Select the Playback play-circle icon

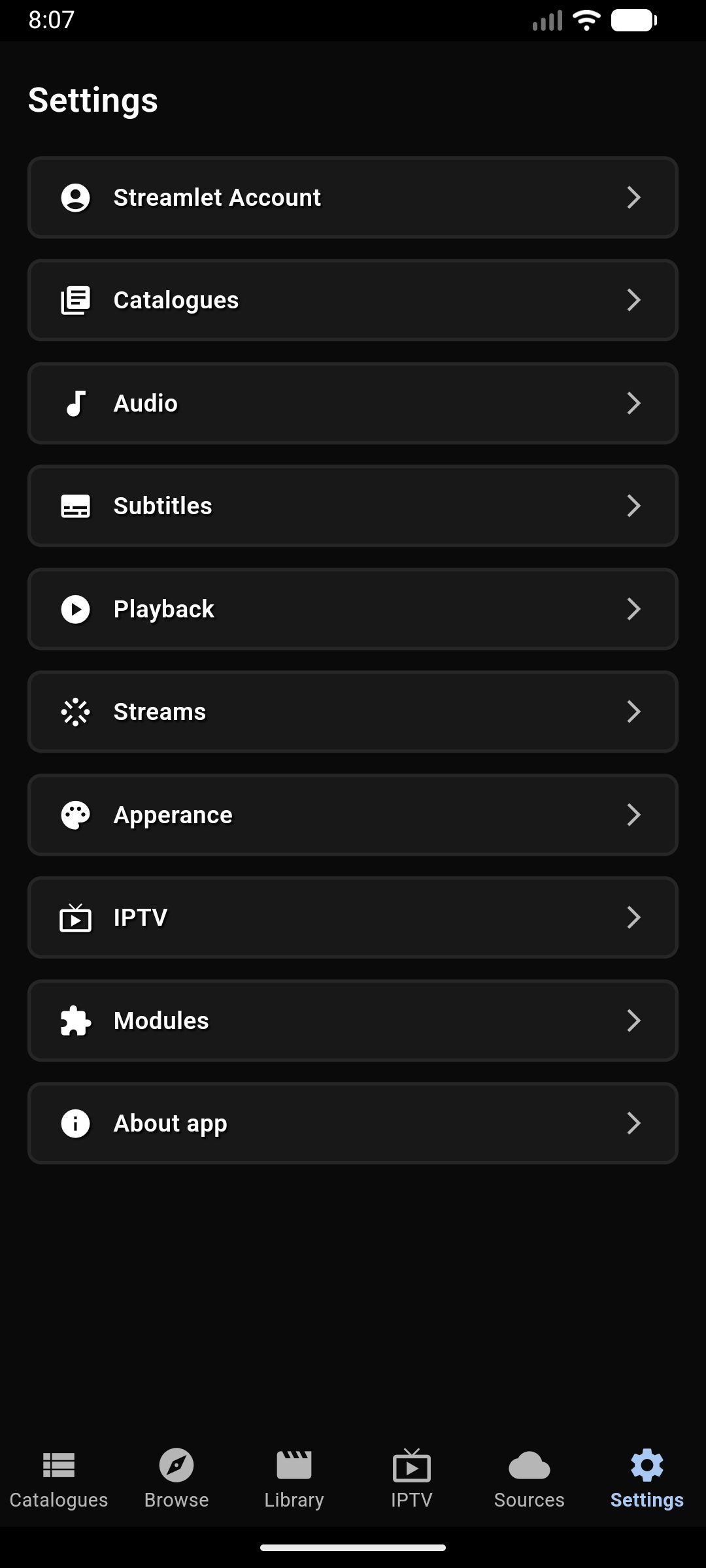[x=75, y=609]
